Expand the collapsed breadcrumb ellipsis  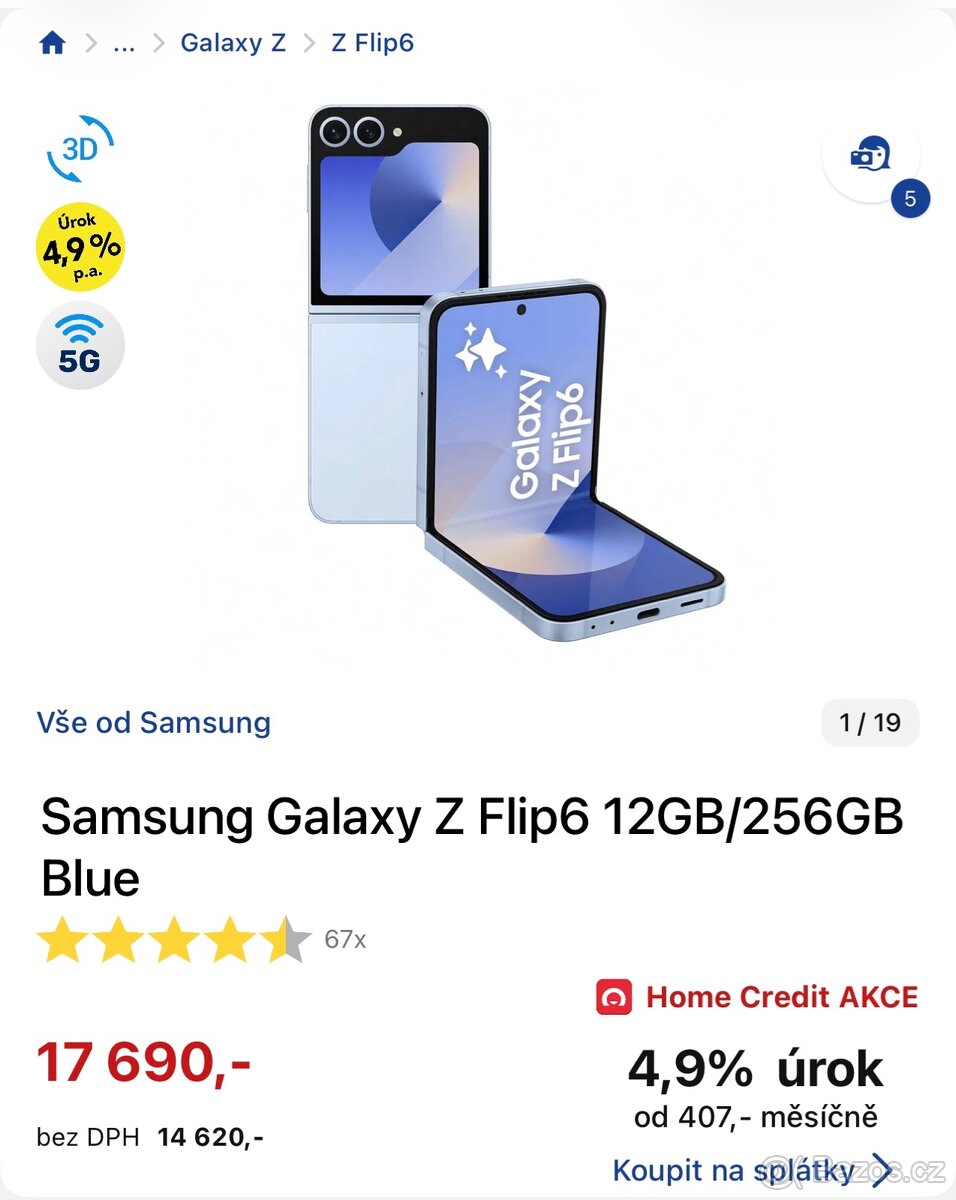click(x=124, y=43)
